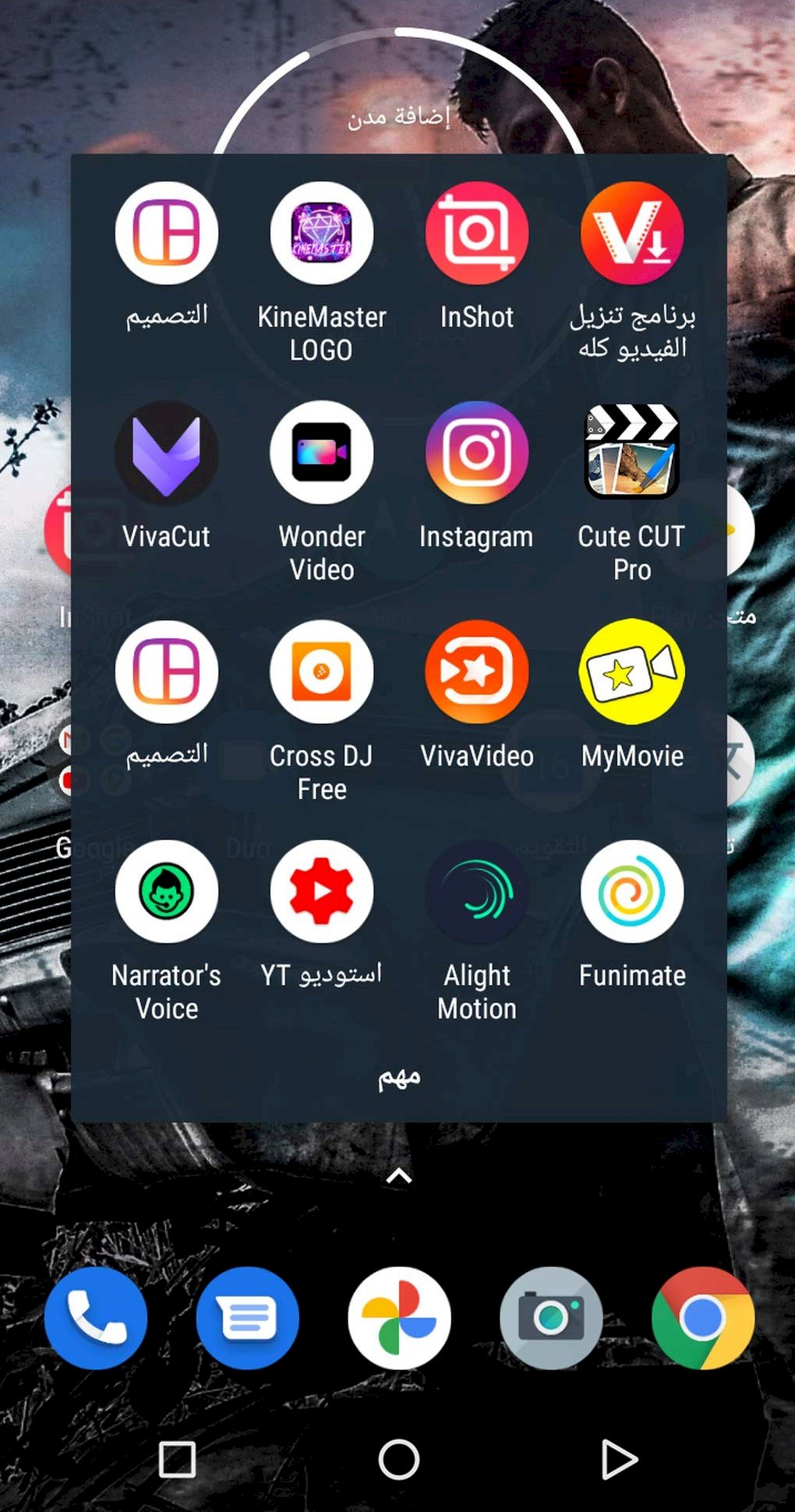Viewport: 795px width, 1512px height.
Task: Open Funimate
Action: [x=631, y=892]
